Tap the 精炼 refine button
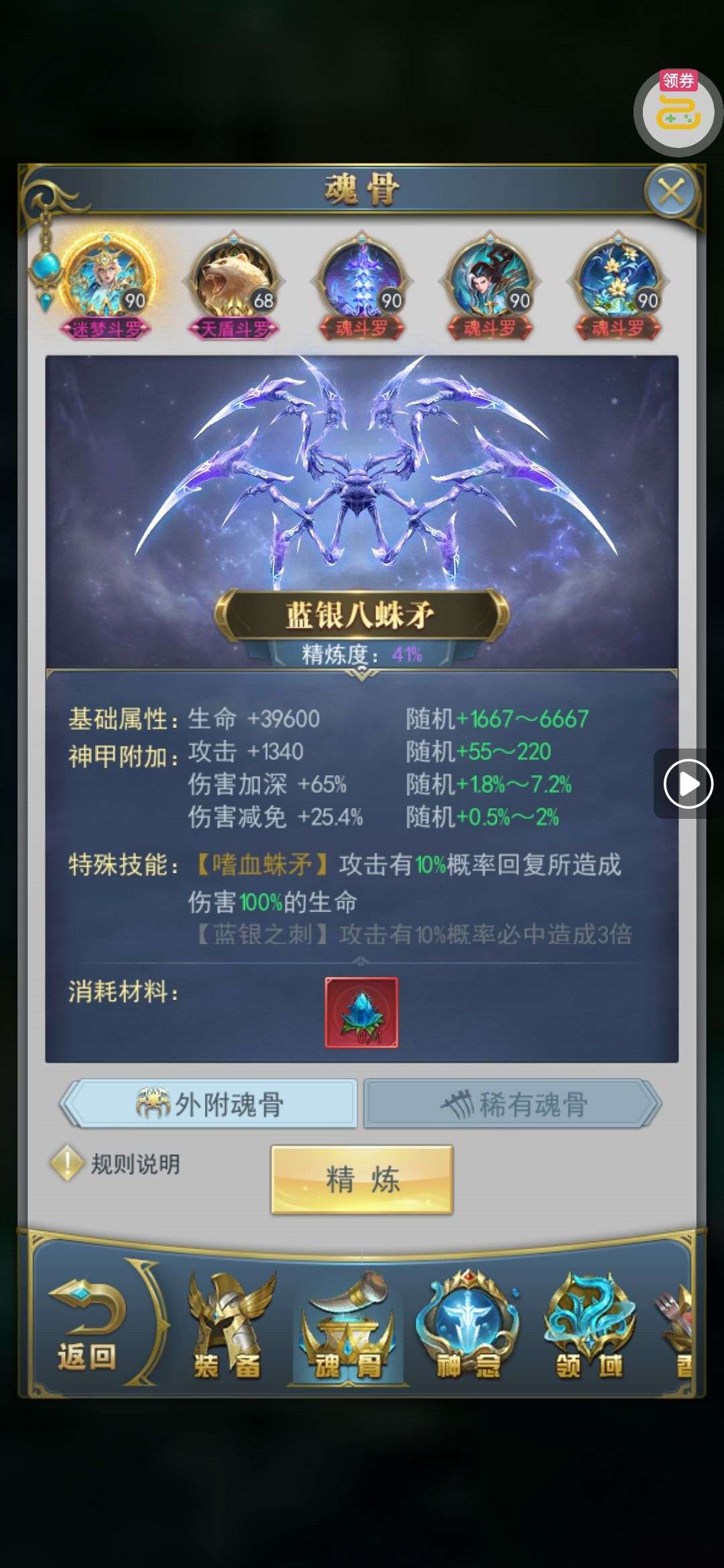 tap(362, 1179)
